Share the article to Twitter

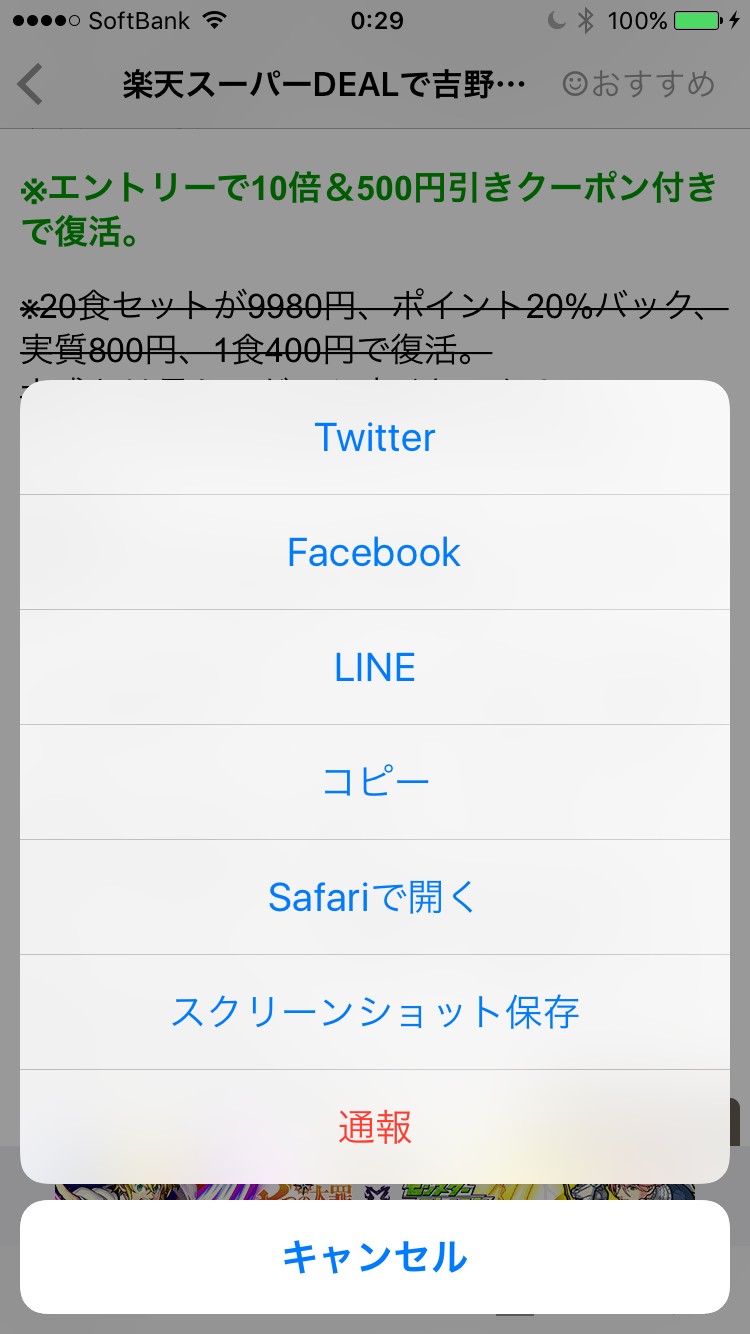[375, 437]
